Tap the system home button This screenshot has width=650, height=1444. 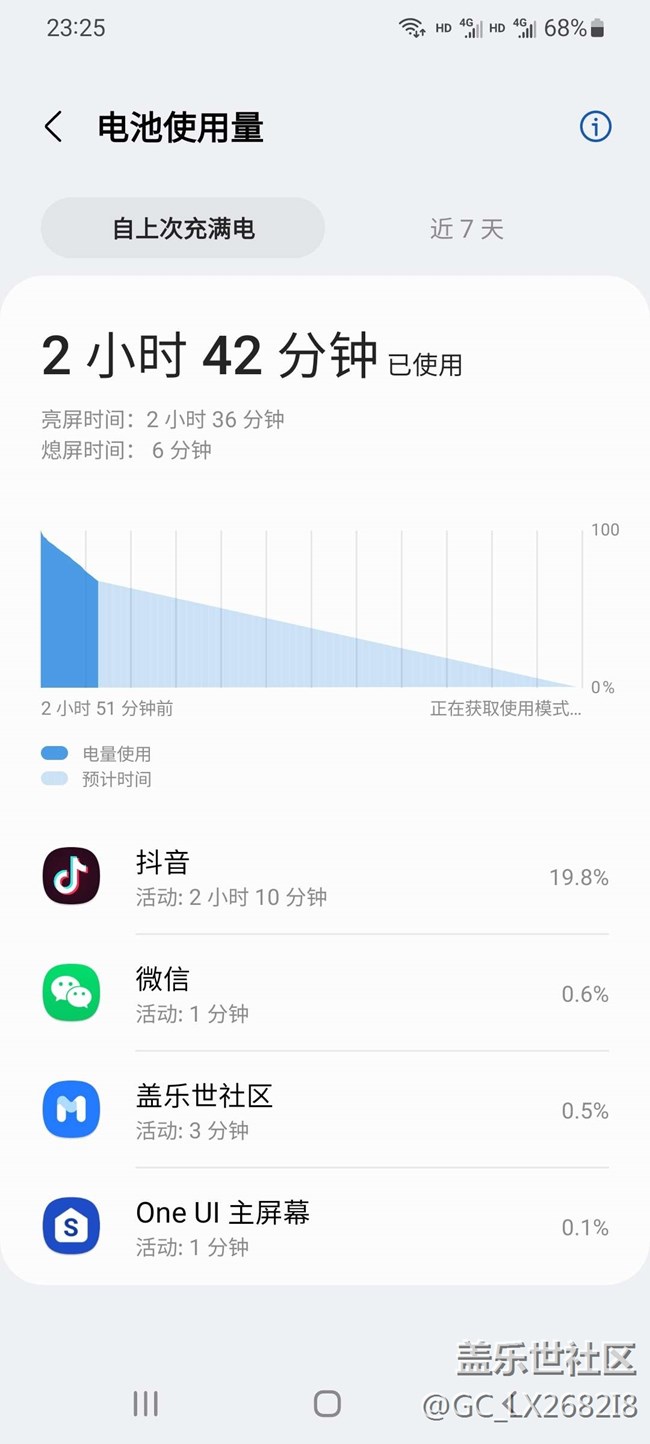click(x=327, y=1403)
